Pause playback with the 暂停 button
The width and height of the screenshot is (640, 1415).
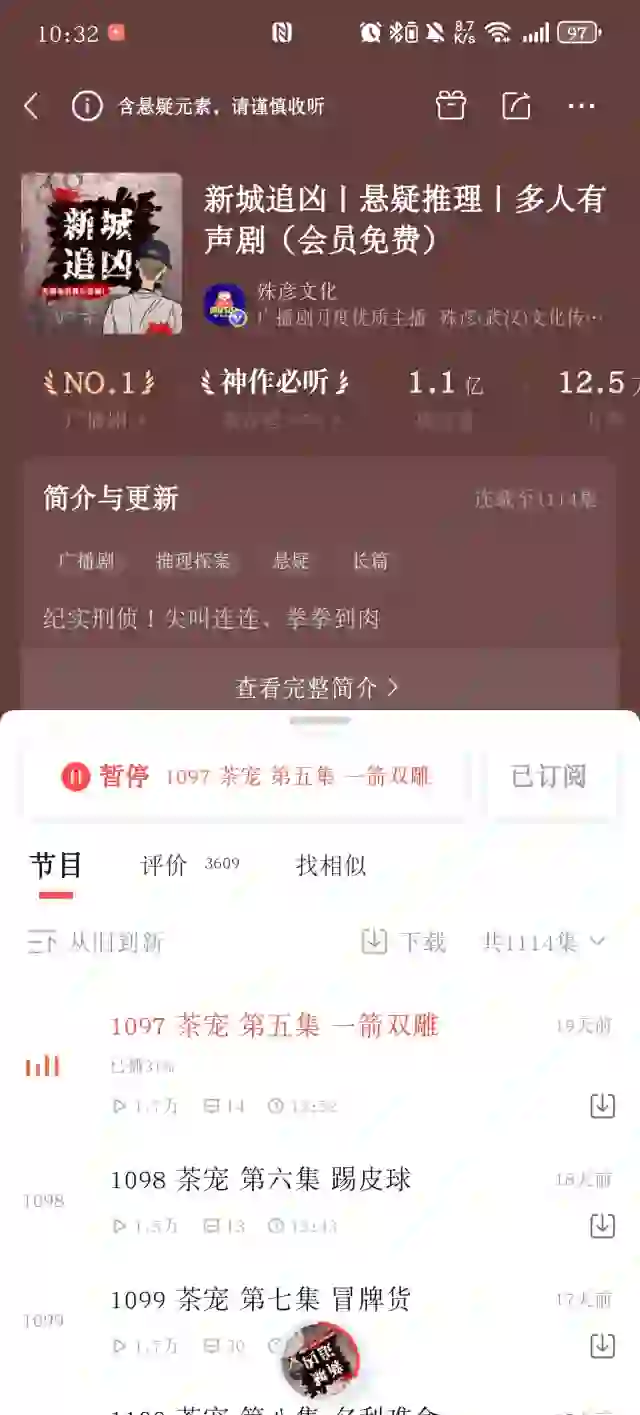pos(106,776)
